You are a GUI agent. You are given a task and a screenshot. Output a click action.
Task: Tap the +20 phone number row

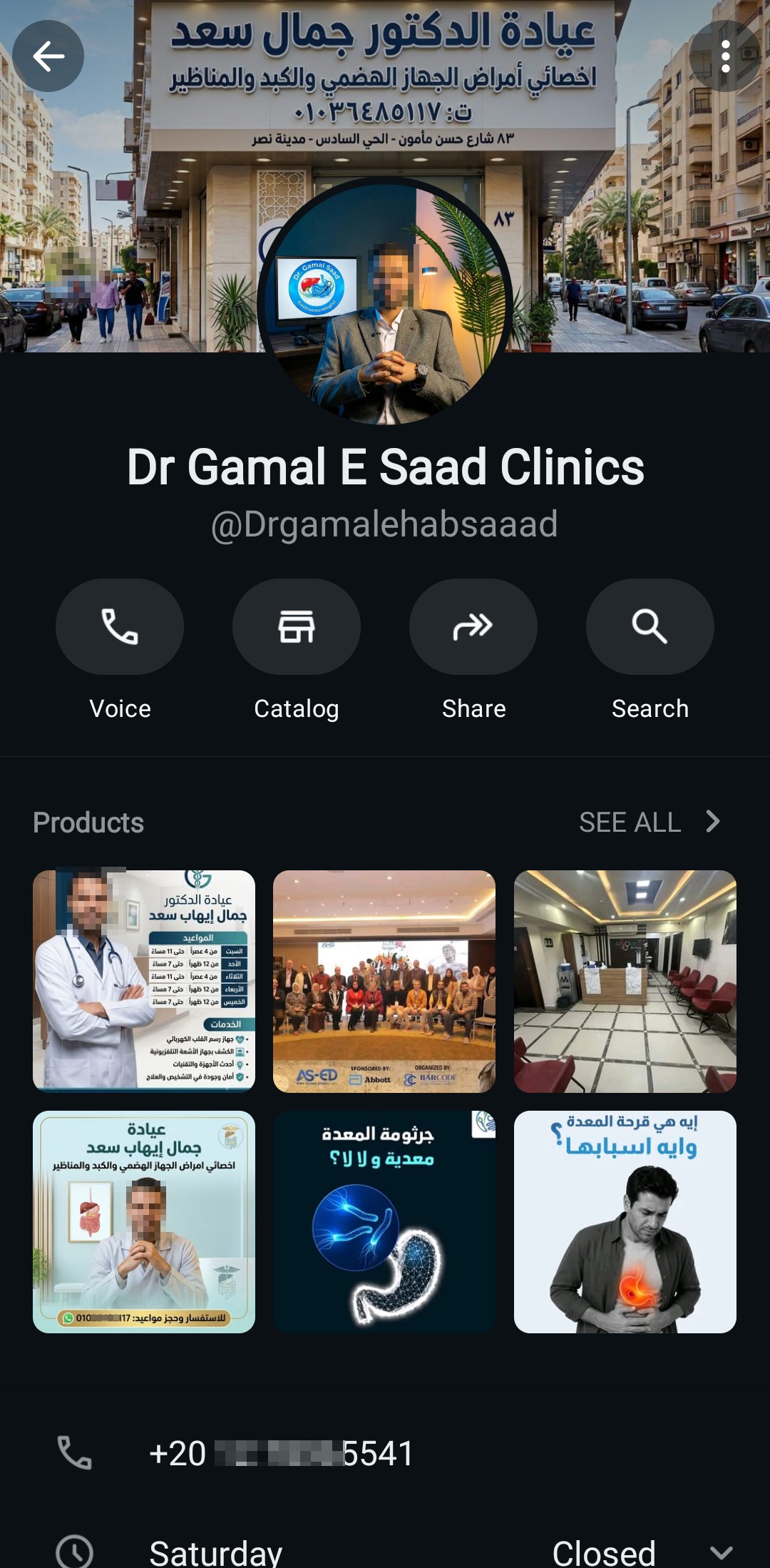pyautogui.click(x=385, y=1452)
